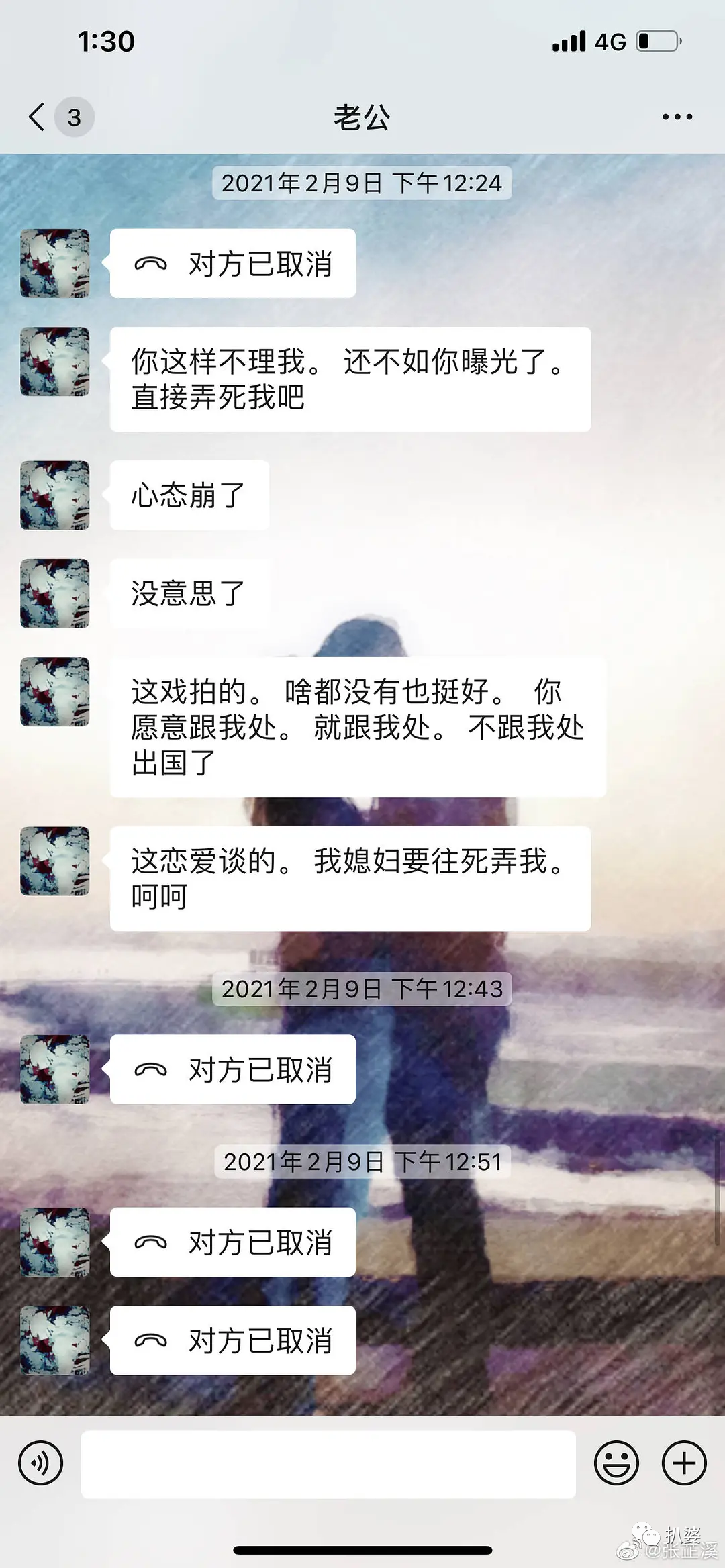The height and width of the screenshot is (1568, 725).
Task: Tap the cellular signal bars
Action: click(x=569, y=40)
